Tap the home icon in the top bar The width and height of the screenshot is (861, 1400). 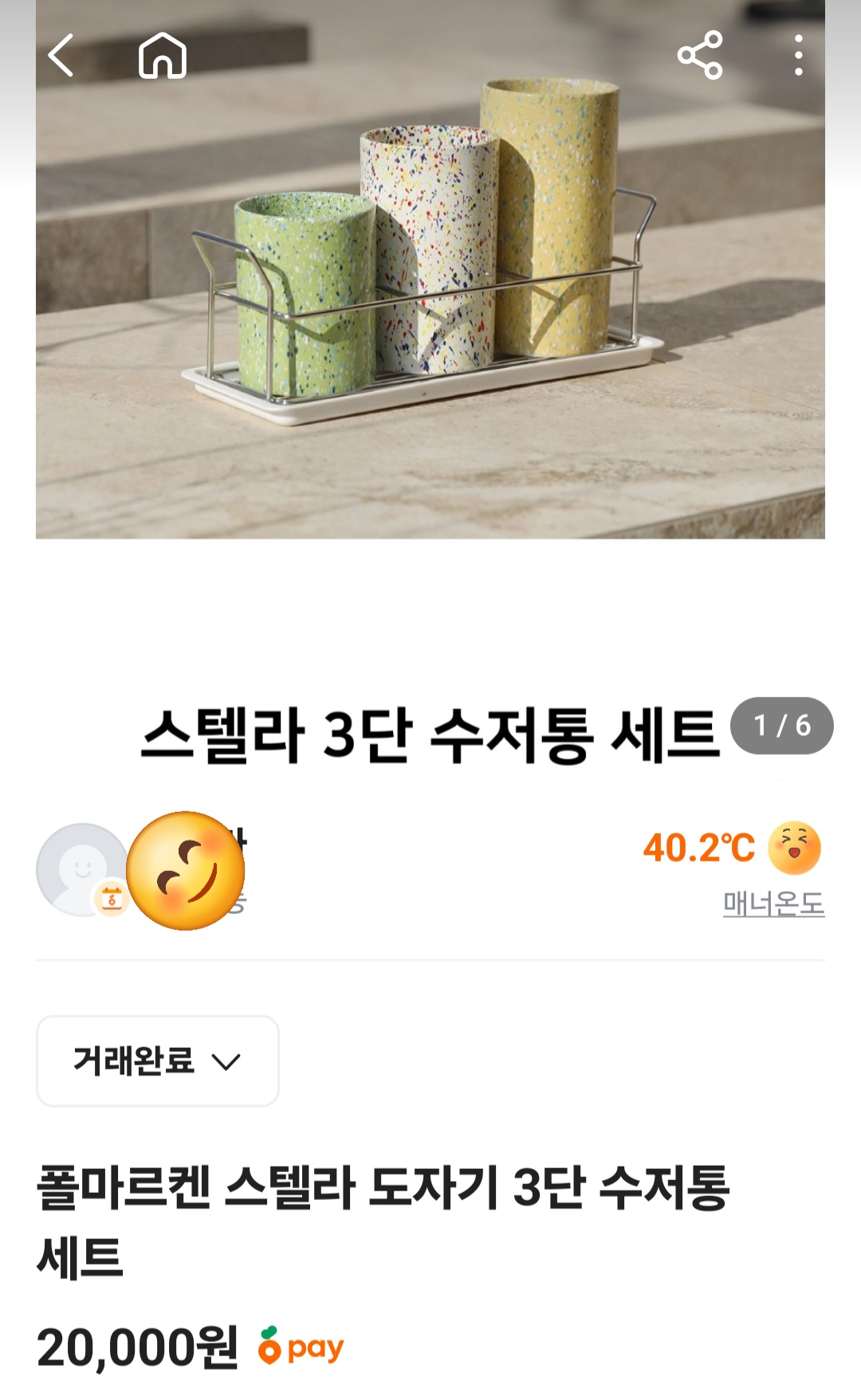pyautogui.click(x=162, y=56)
